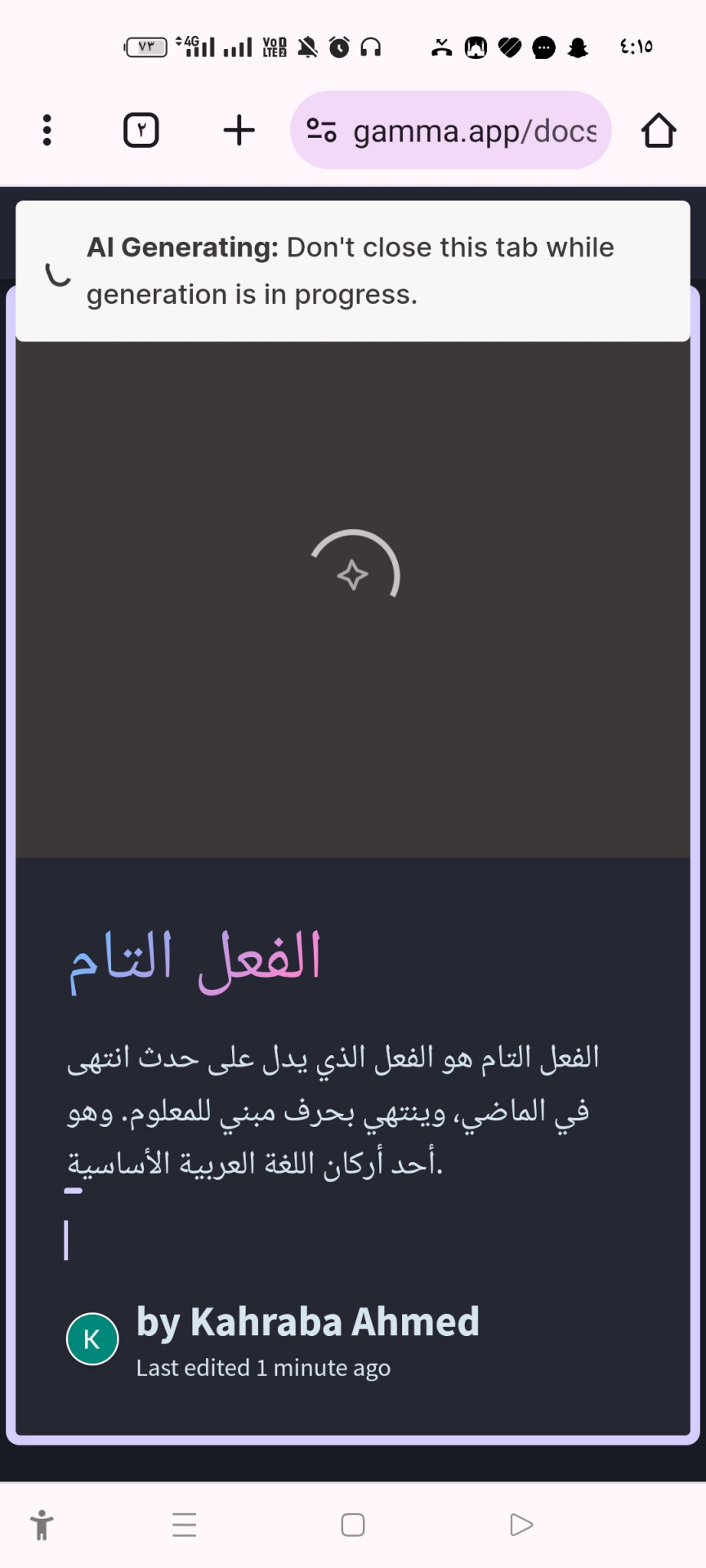Open the browser overflow menu
The image size is (706, 1568).
(47, 130)
